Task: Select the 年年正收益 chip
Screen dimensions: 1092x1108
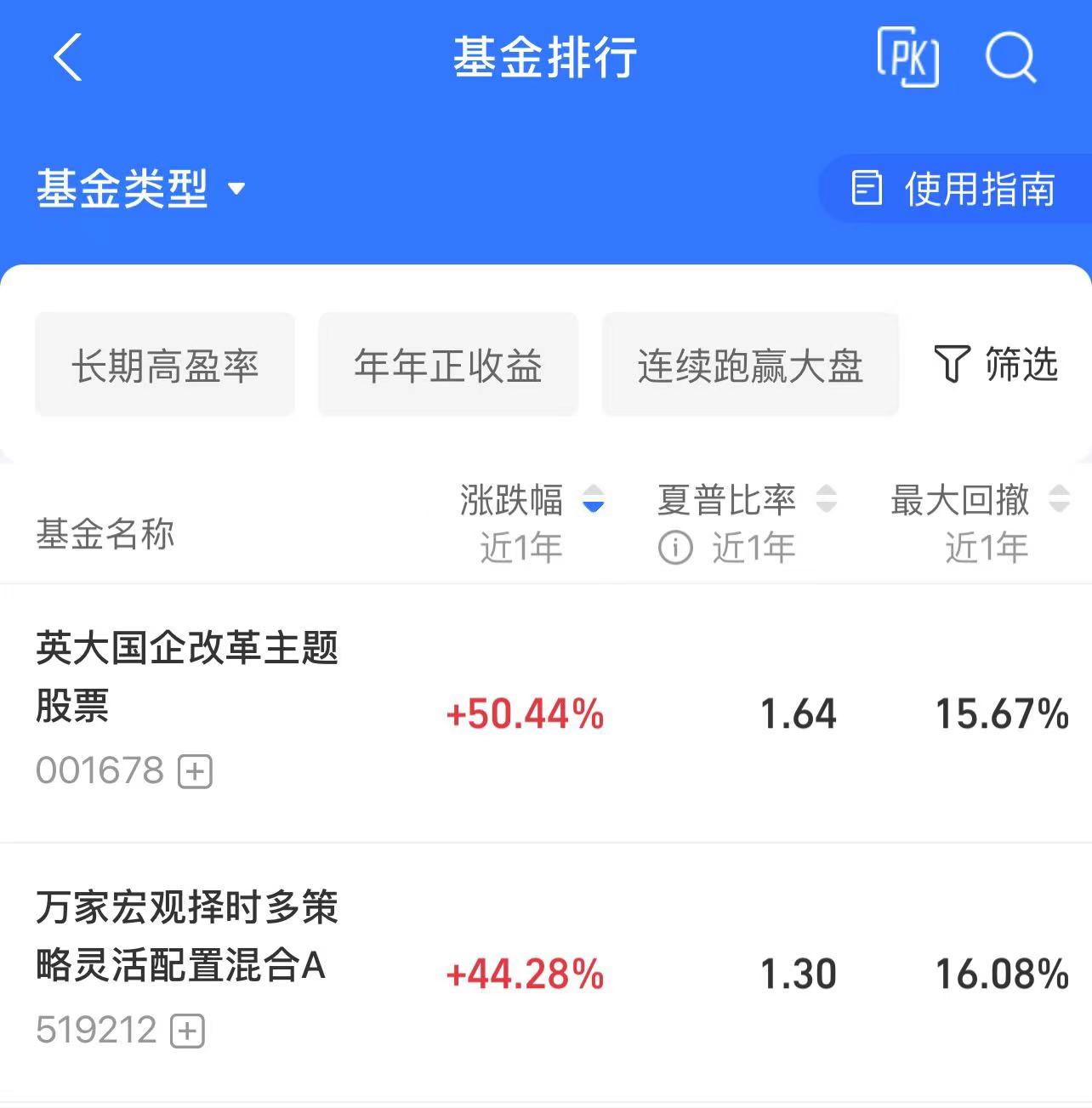Action: coord(448,366)
